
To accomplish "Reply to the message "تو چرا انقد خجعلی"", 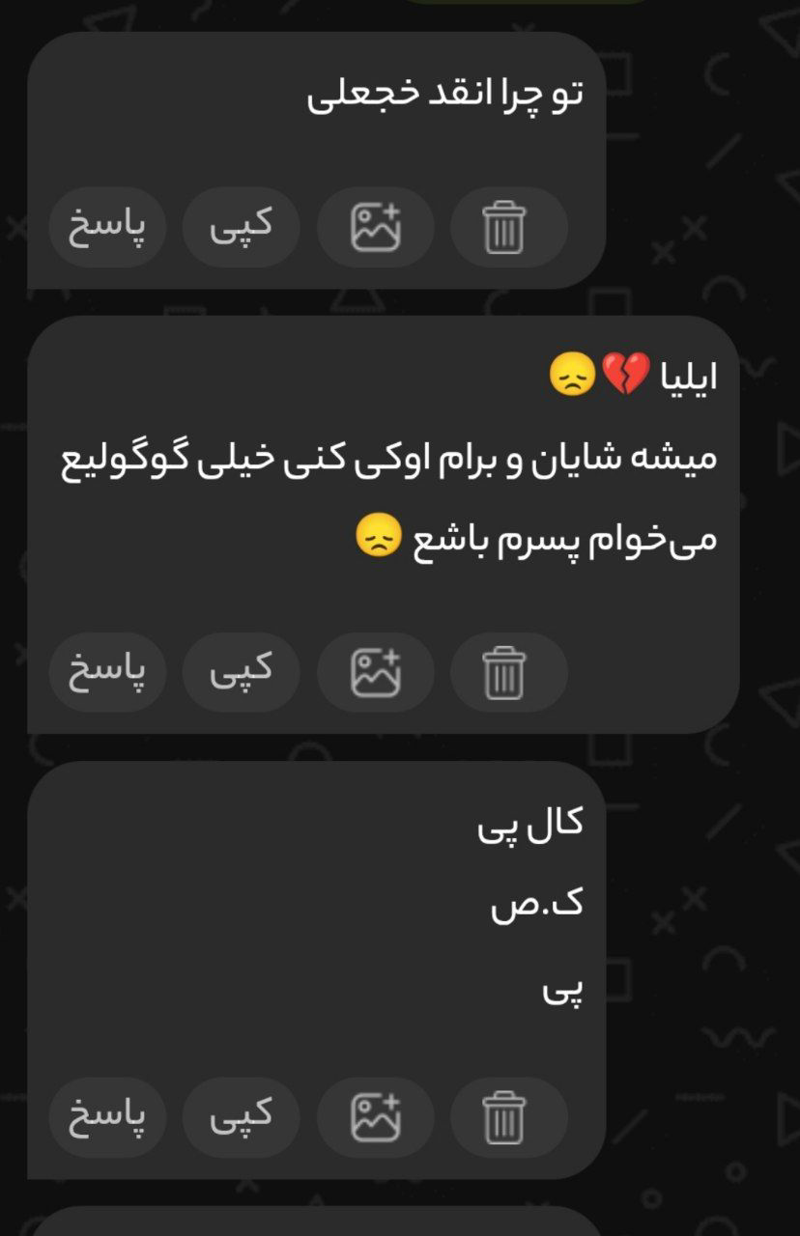I will point(107,227).
